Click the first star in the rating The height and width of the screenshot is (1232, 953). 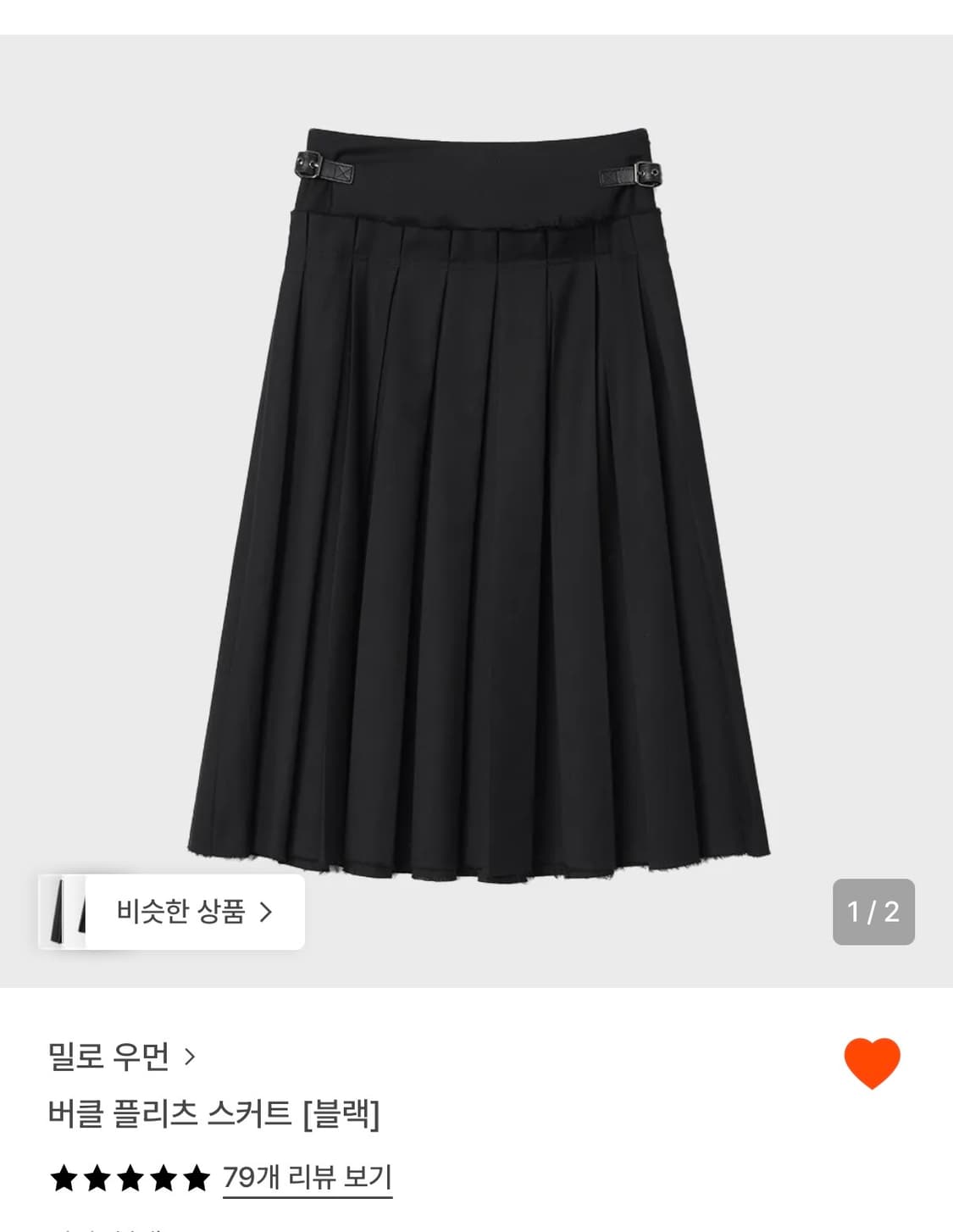point(65,1177)
